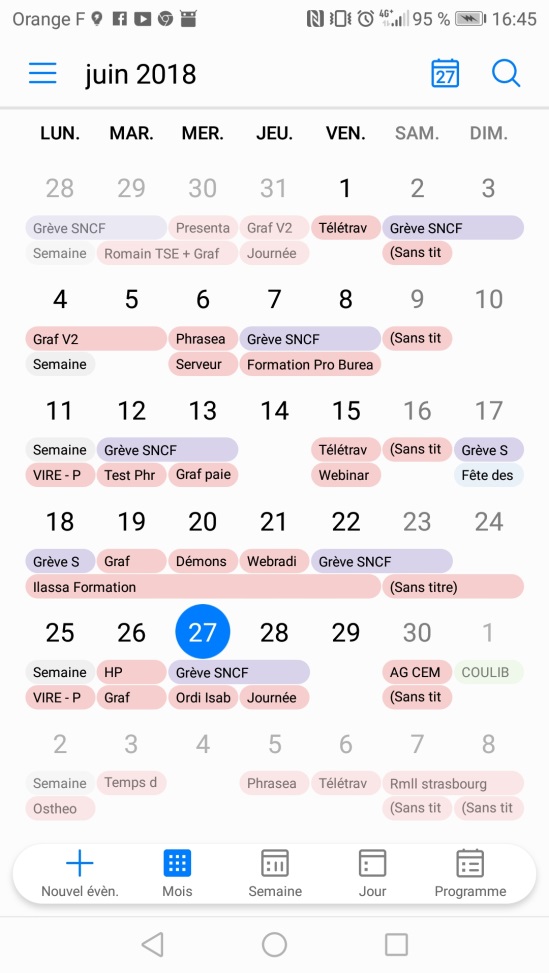Open the Rmll strasbourg event
549x973 pixels.
tap(453, 783)
